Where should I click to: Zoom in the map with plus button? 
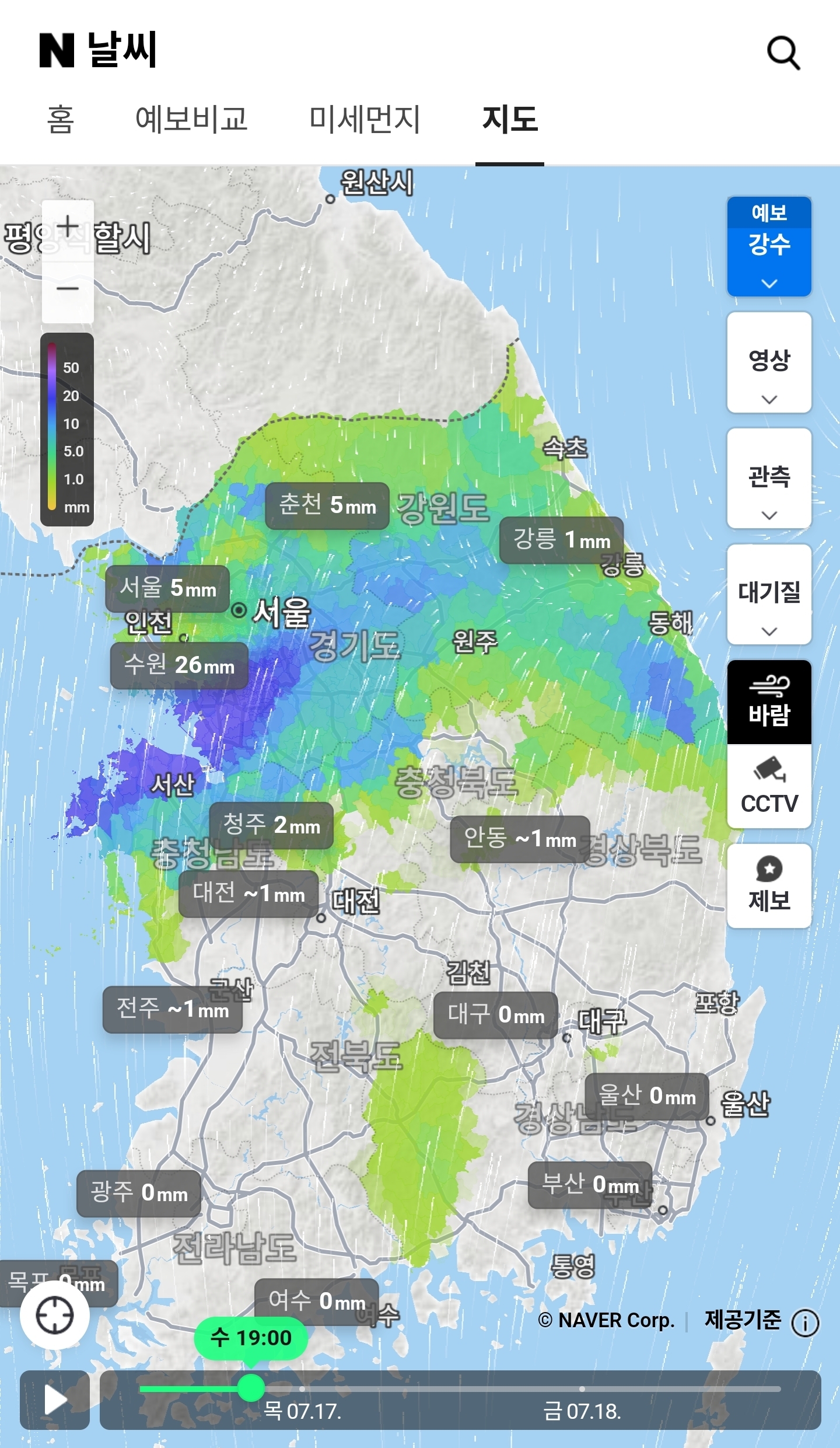pyautogui.click(x=68, y=229)
